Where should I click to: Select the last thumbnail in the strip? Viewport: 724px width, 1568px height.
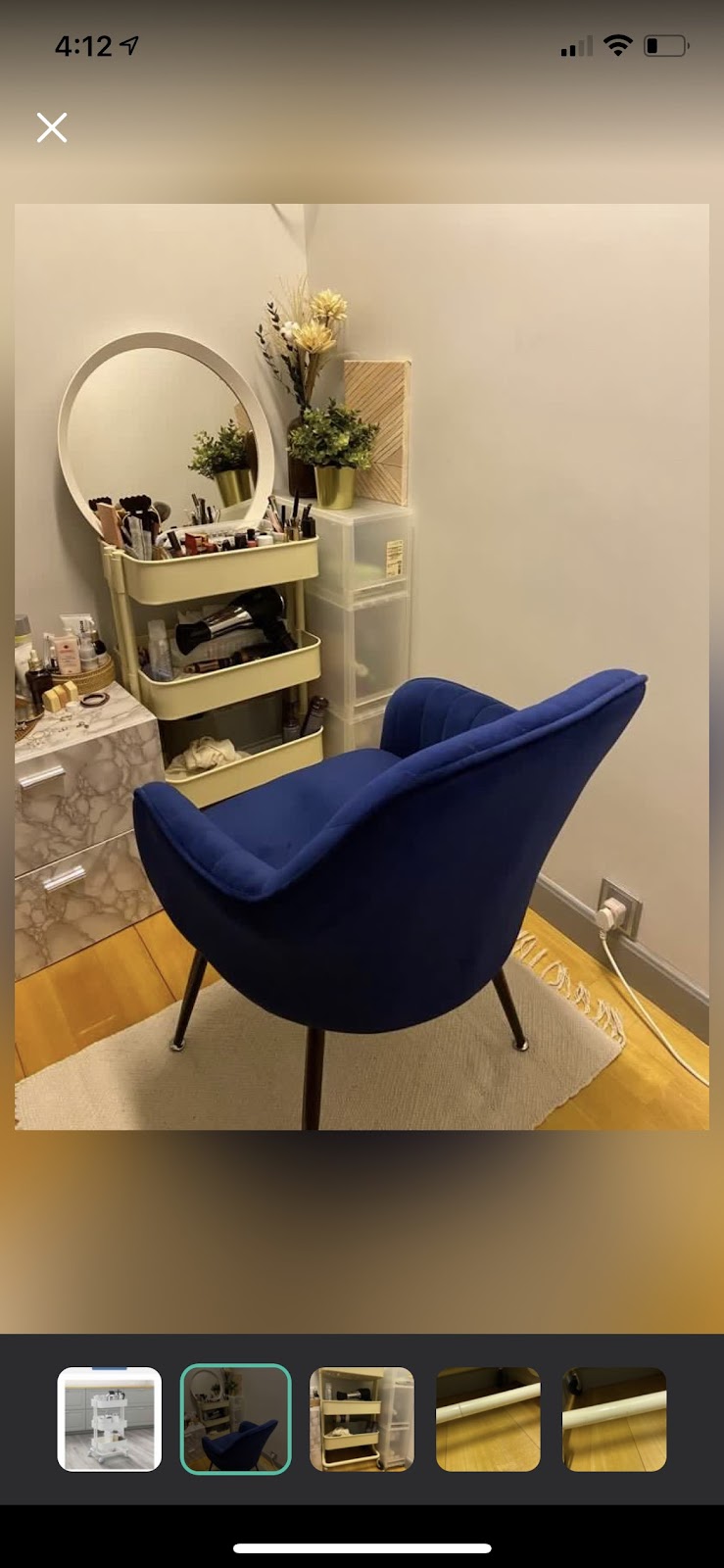[614, 1419]
